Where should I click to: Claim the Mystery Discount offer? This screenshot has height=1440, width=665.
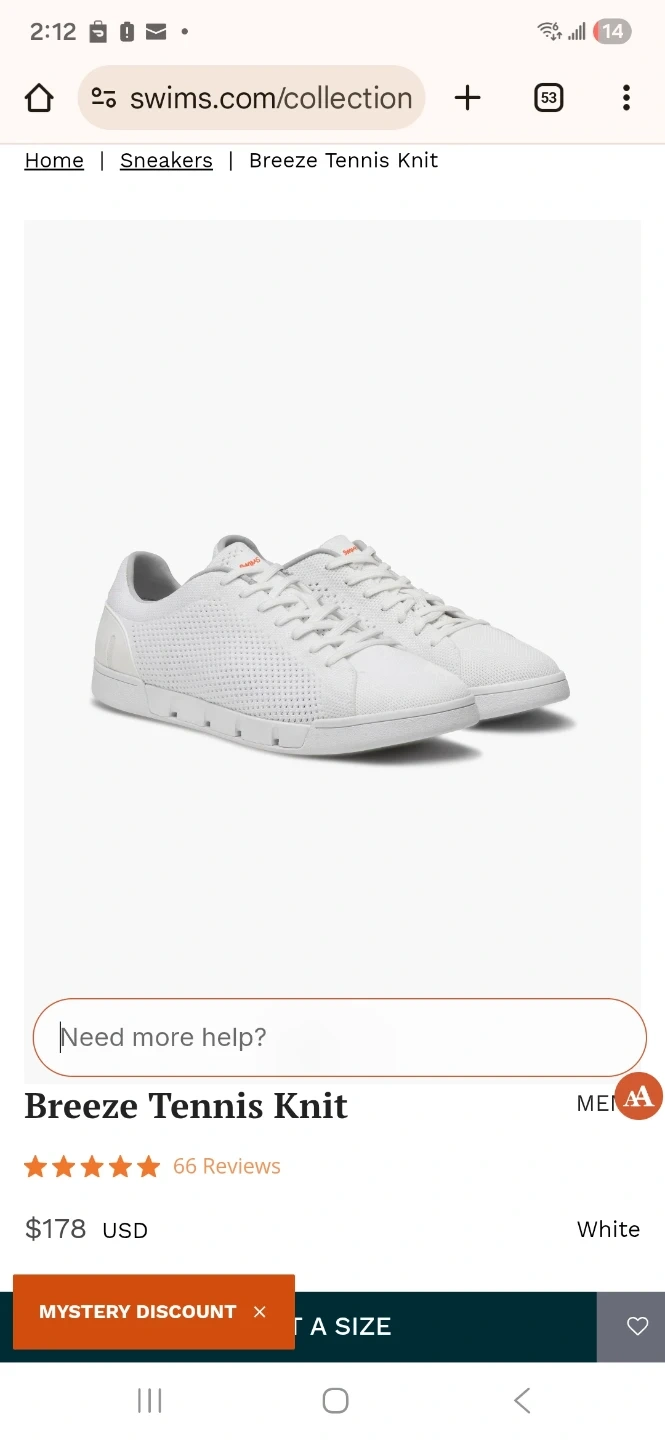[137, 1312]
